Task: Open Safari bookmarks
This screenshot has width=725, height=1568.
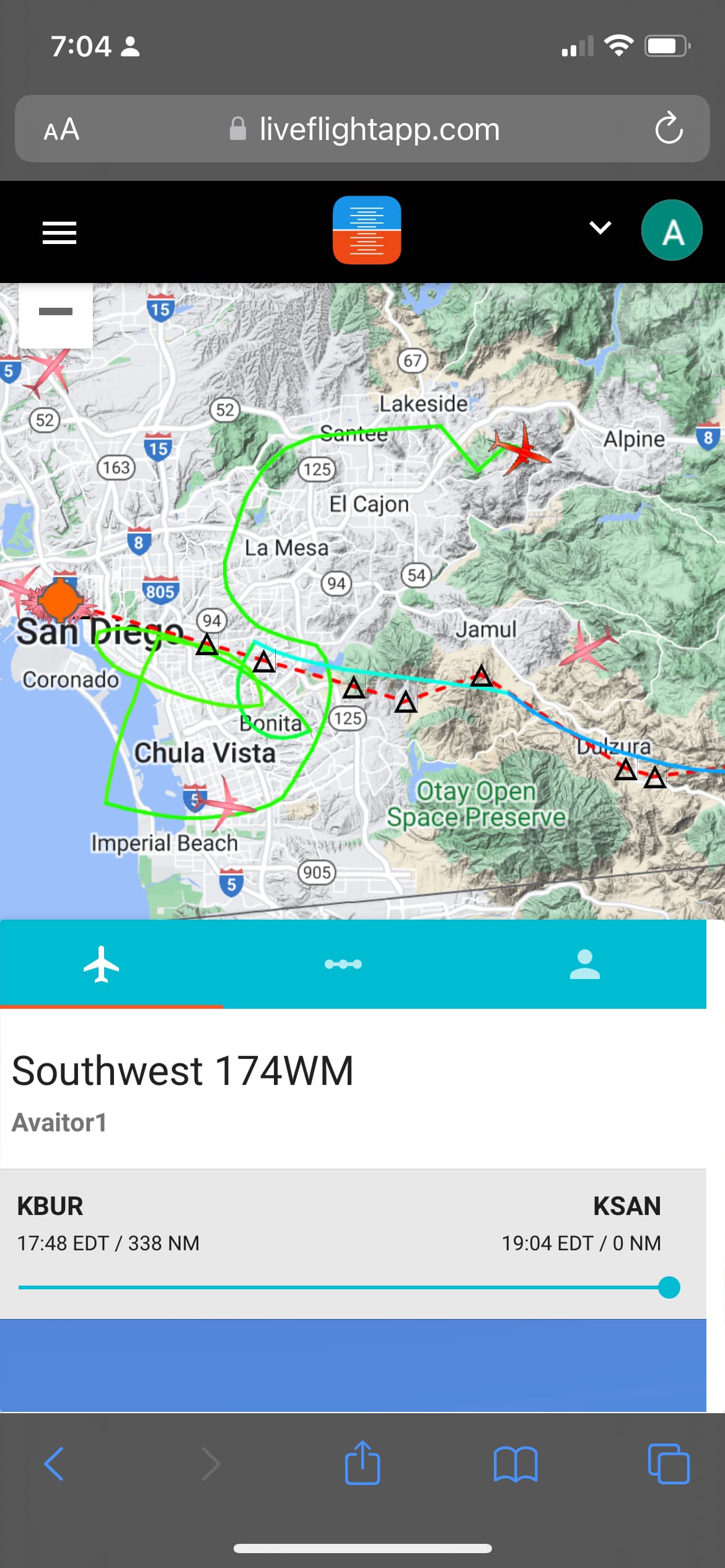Action: tap(516, 1464)
